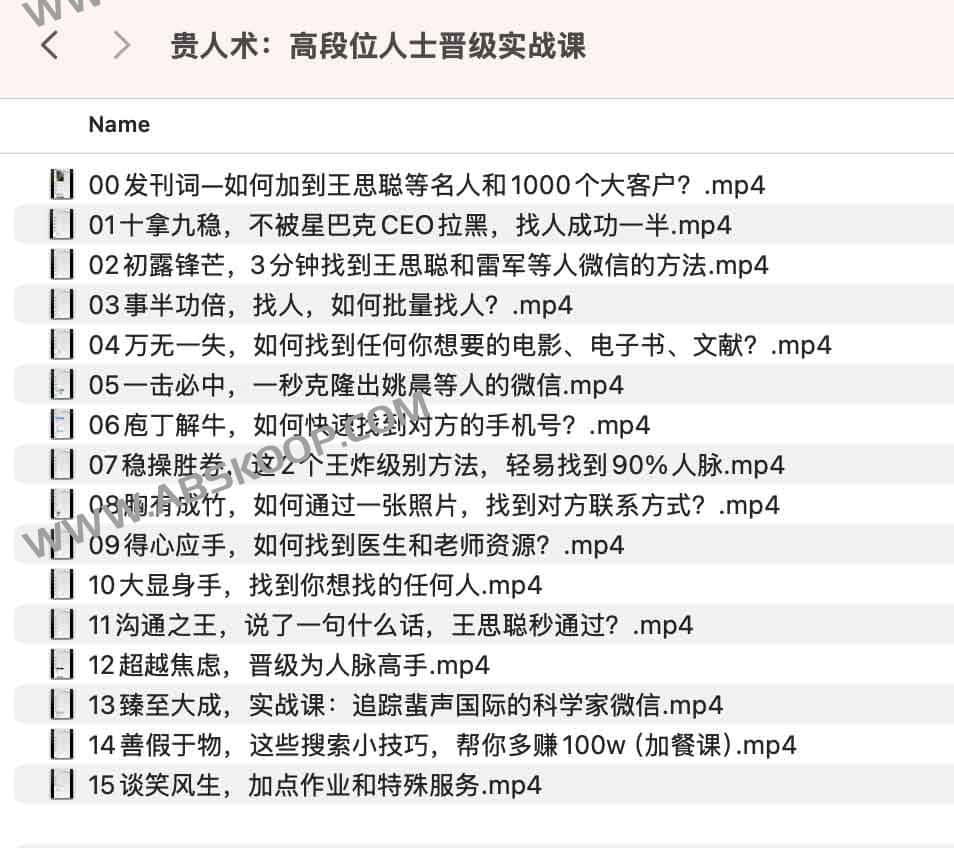Screen dimensions: 954x848
Task: Select file 04 万无一失.mp4
Action: point(459,345)
